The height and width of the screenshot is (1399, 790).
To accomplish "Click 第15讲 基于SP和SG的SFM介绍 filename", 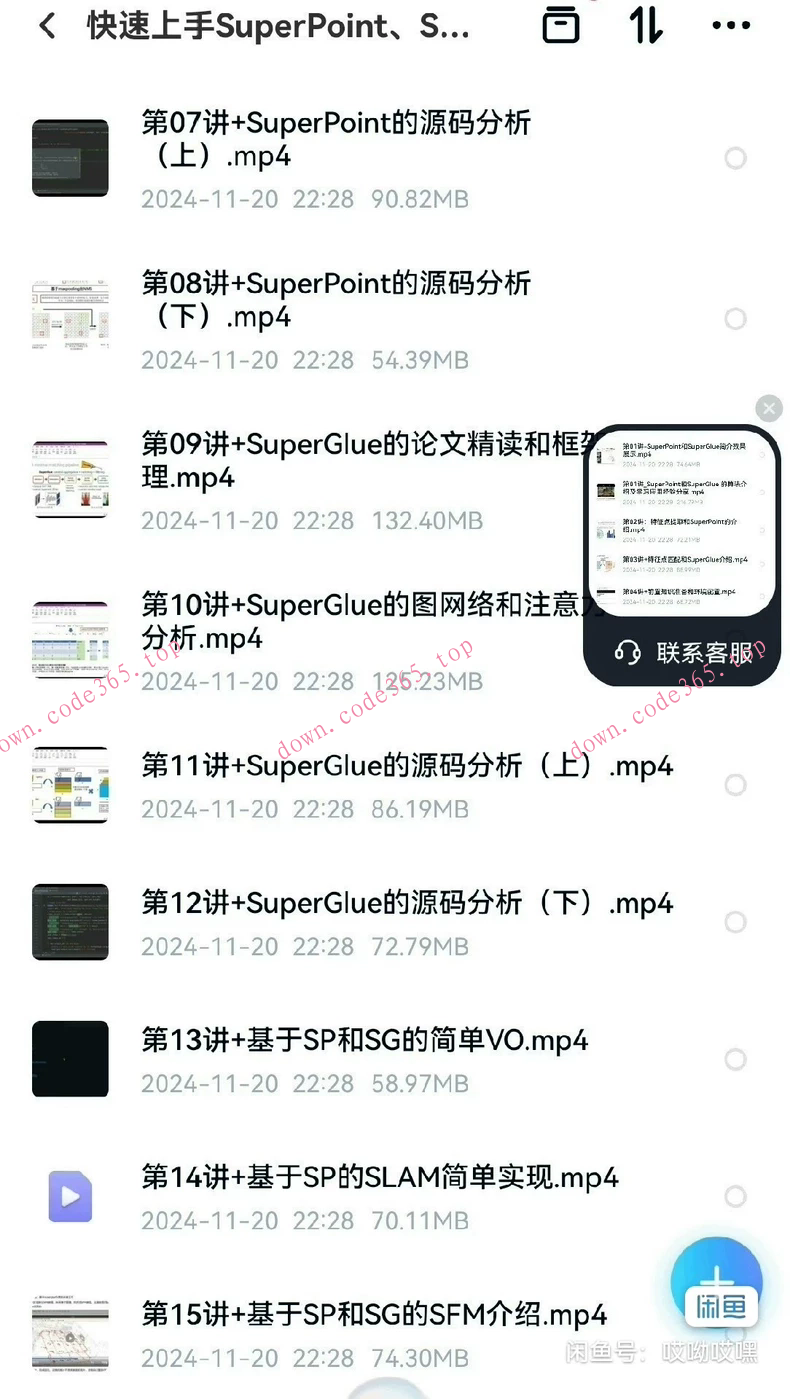I will coord(375,1314).
